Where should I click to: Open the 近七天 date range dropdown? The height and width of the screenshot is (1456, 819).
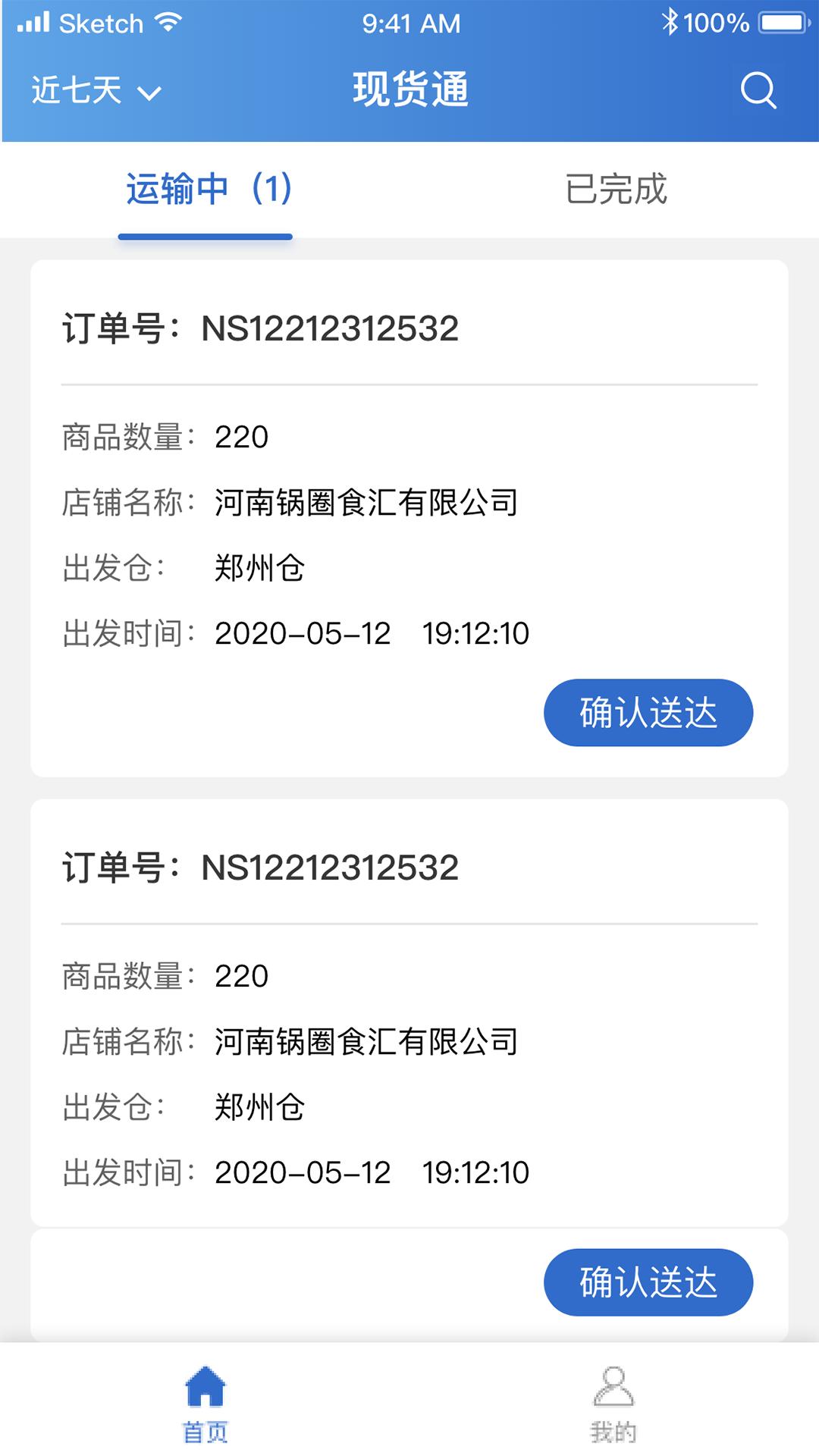pos(96,91)
